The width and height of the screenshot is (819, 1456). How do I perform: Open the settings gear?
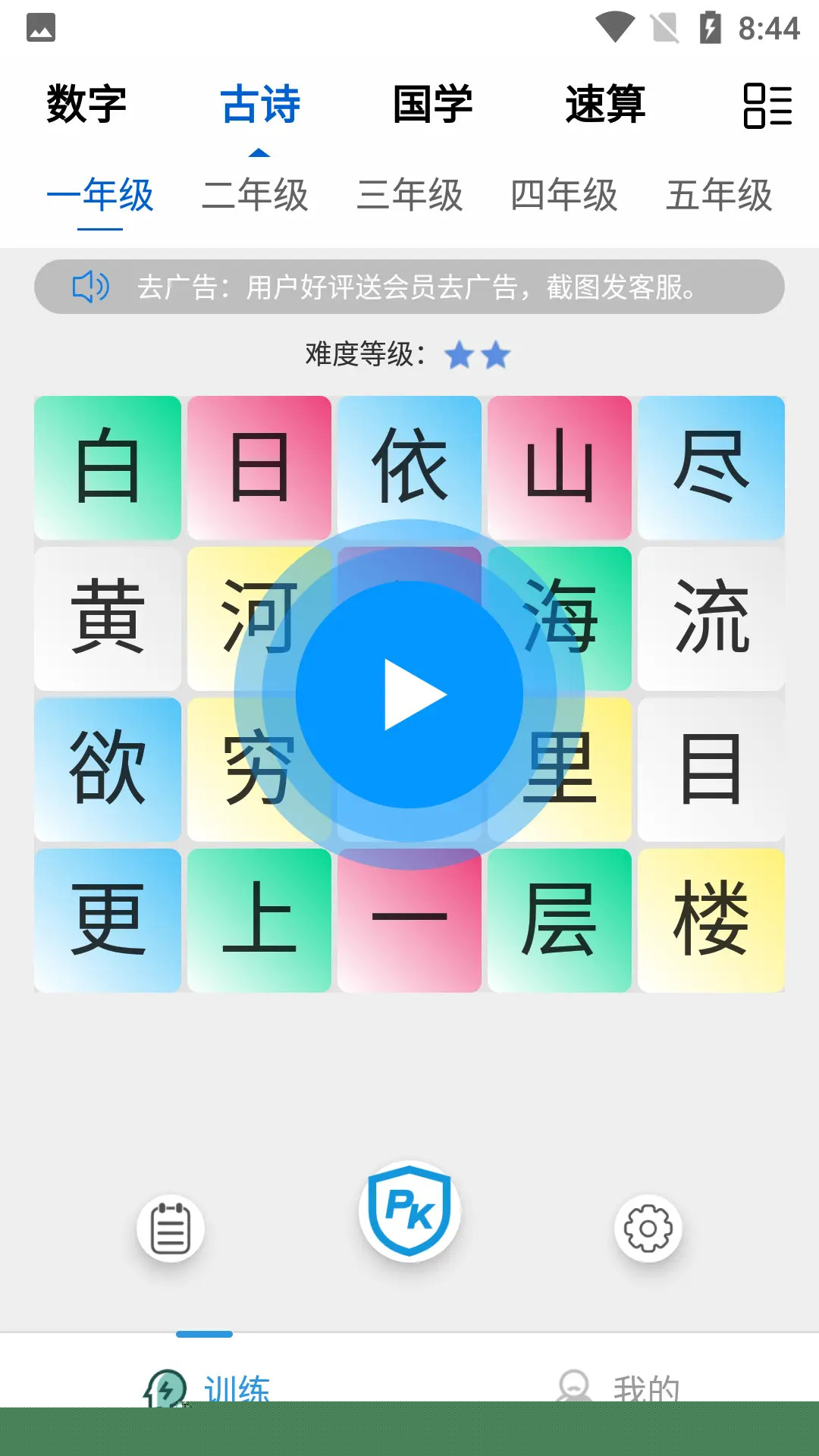pyautogui.click(x=648, y=1228)
